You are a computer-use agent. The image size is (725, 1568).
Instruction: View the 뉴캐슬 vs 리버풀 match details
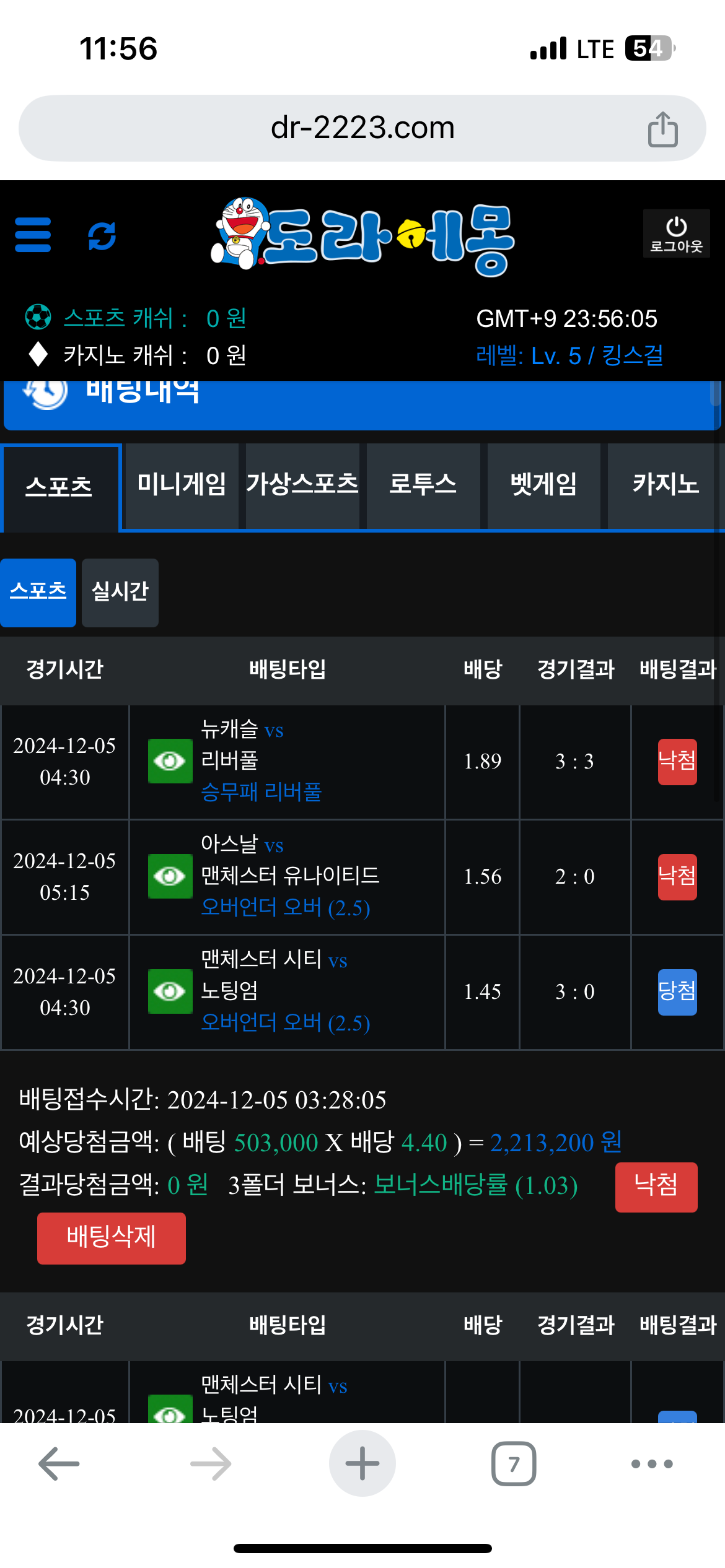coord(170,761)
